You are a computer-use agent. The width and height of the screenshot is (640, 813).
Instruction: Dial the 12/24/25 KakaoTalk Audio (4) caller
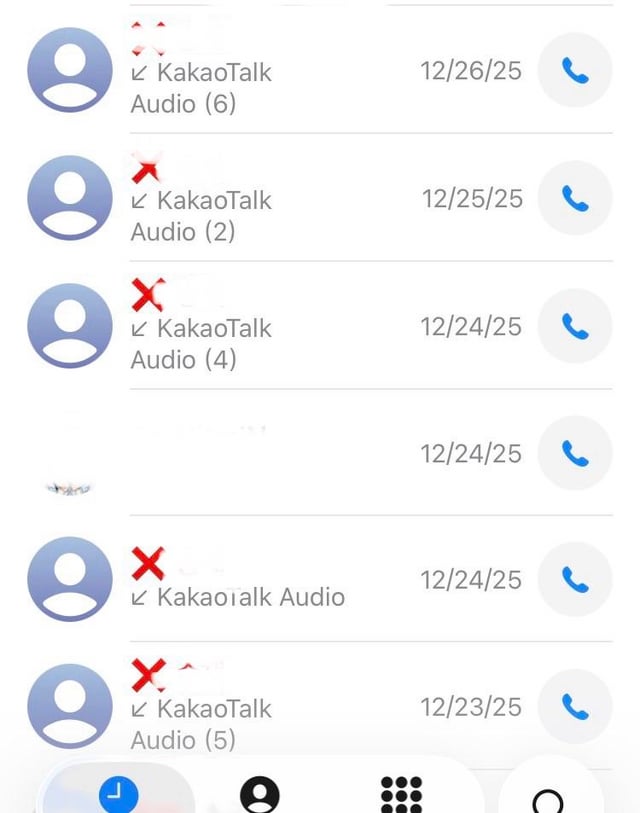tap(574, 327)
